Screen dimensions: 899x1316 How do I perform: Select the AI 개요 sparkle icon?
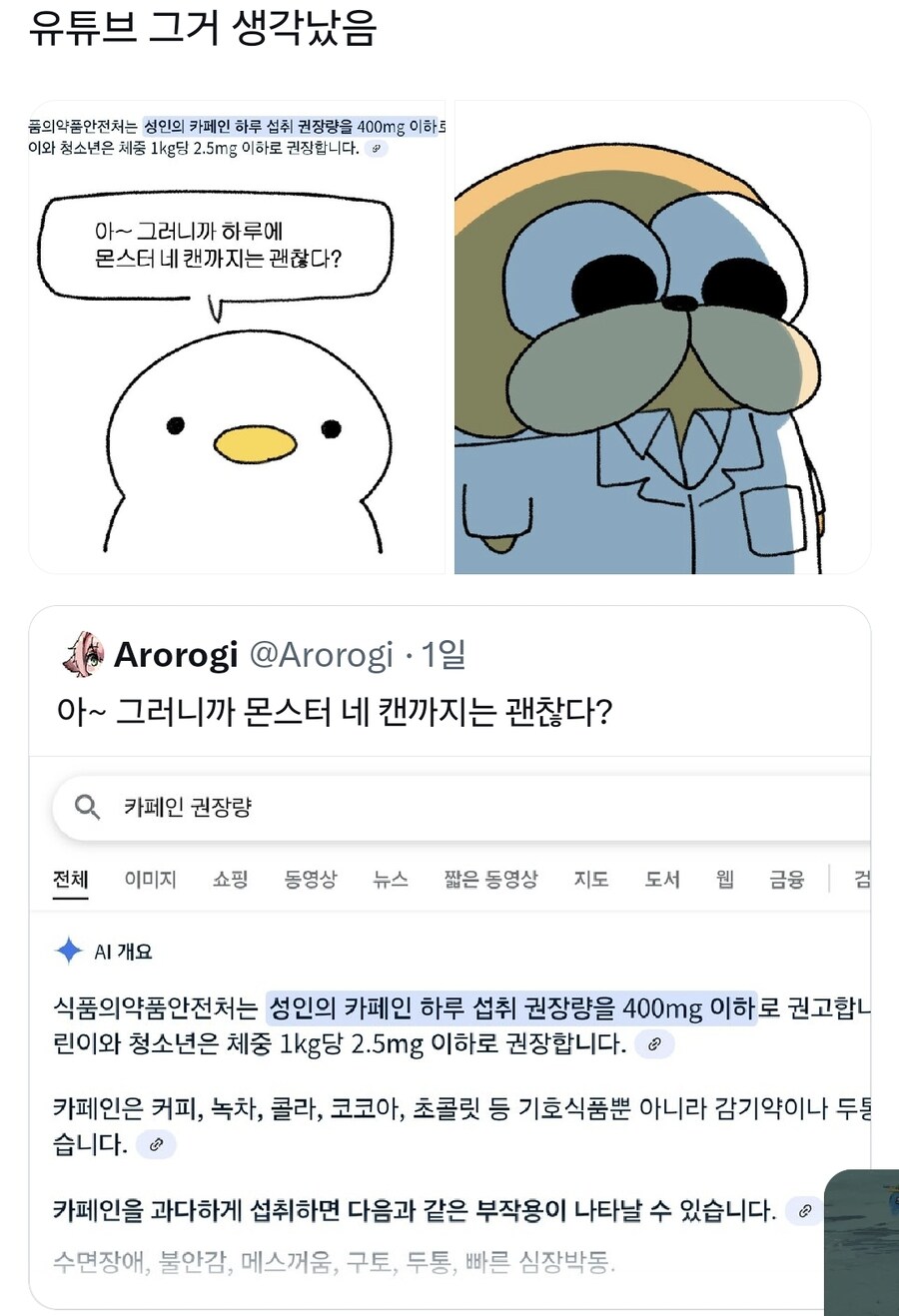click(68, 952)
